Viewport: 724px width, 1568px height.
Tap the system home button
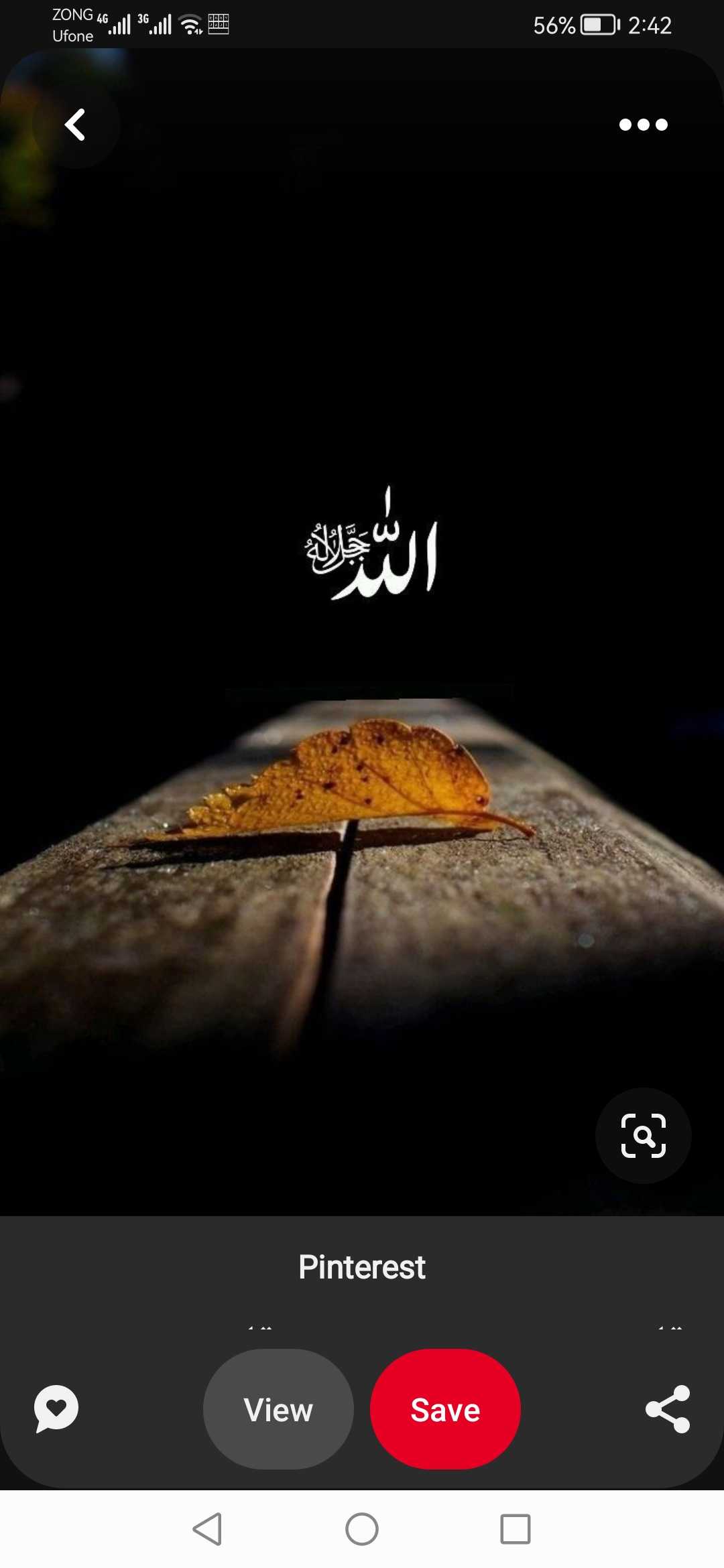point(362,1529)
